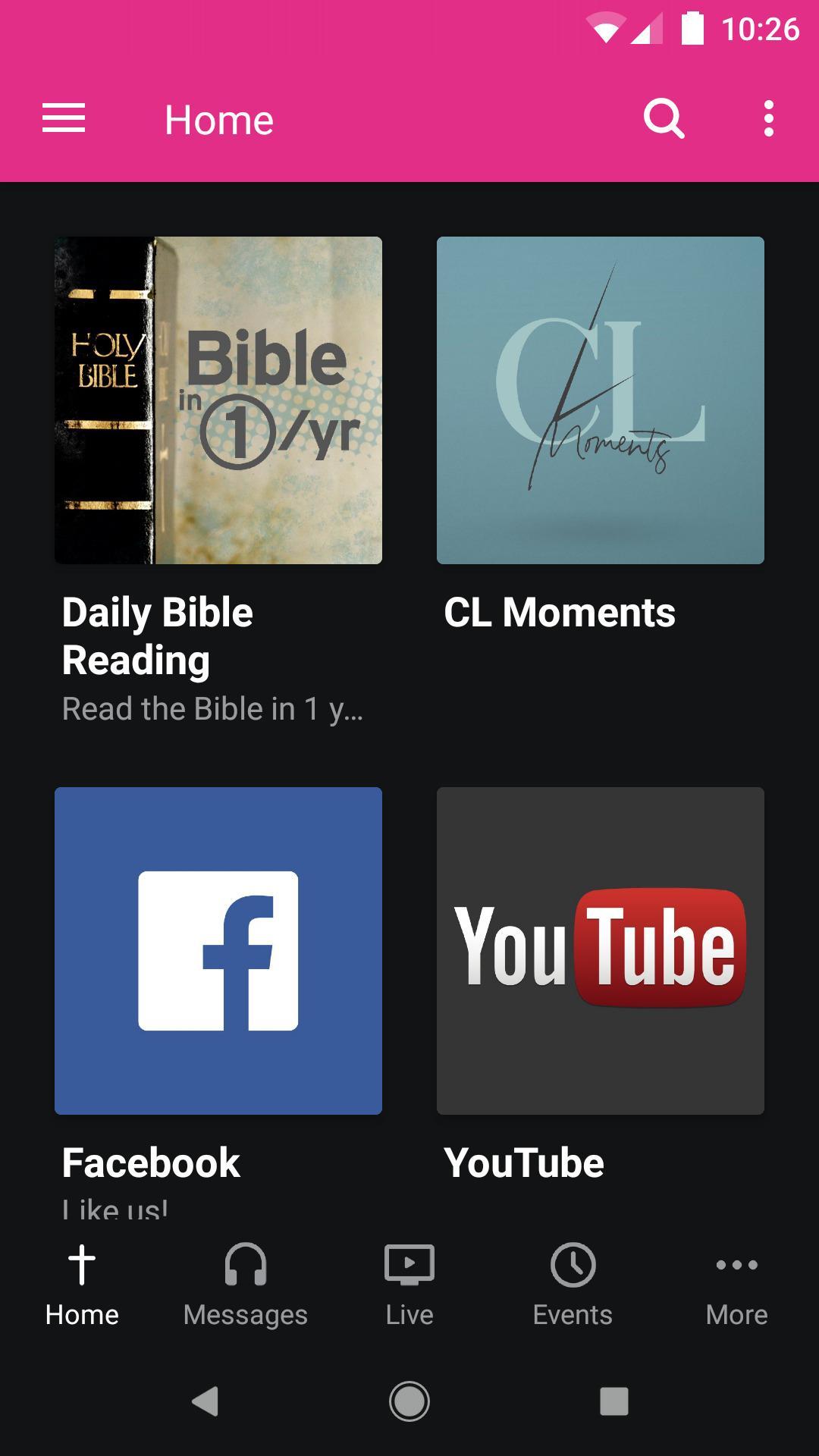The width and height of the screenshot is (819, 1456).
Task: Select the Facebook tile
Action: pos(218,951)
